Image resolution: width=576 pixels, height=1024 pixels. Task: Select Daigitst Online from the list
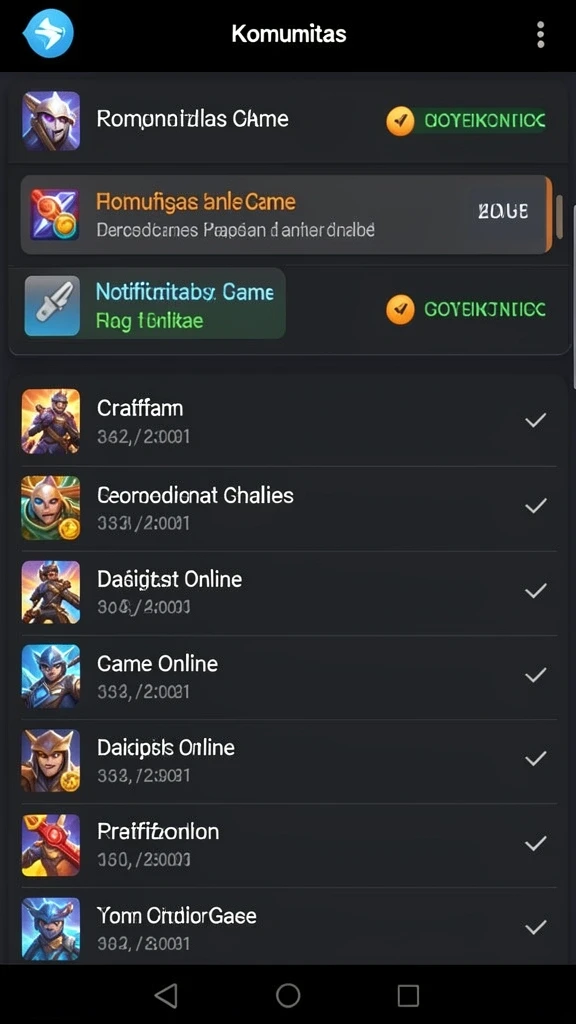[x=288, y=592]
